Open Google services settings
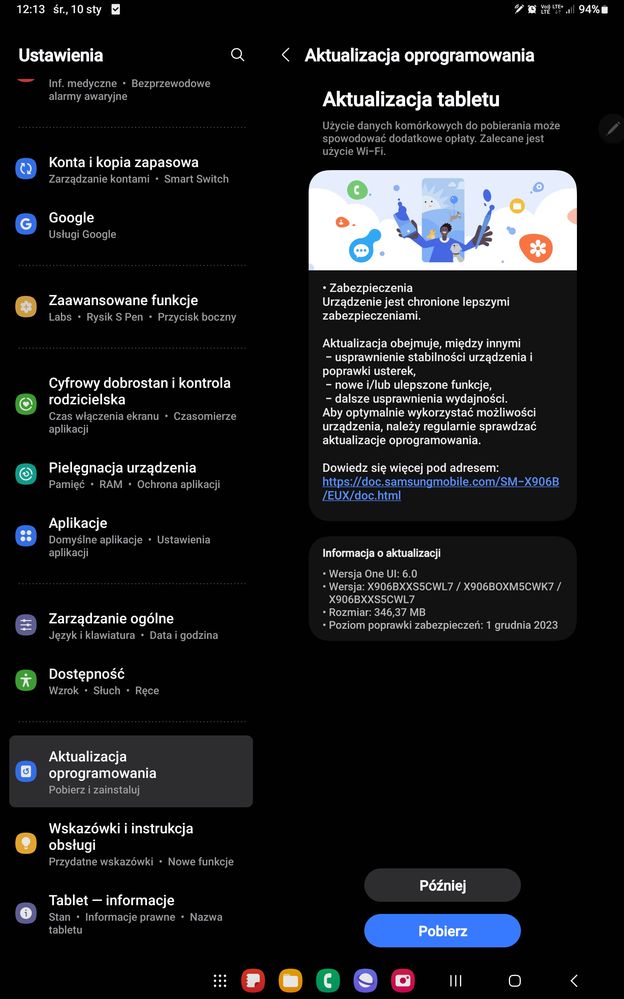The height and width of the screenshot is (999, 624). (x=71, y=224)
